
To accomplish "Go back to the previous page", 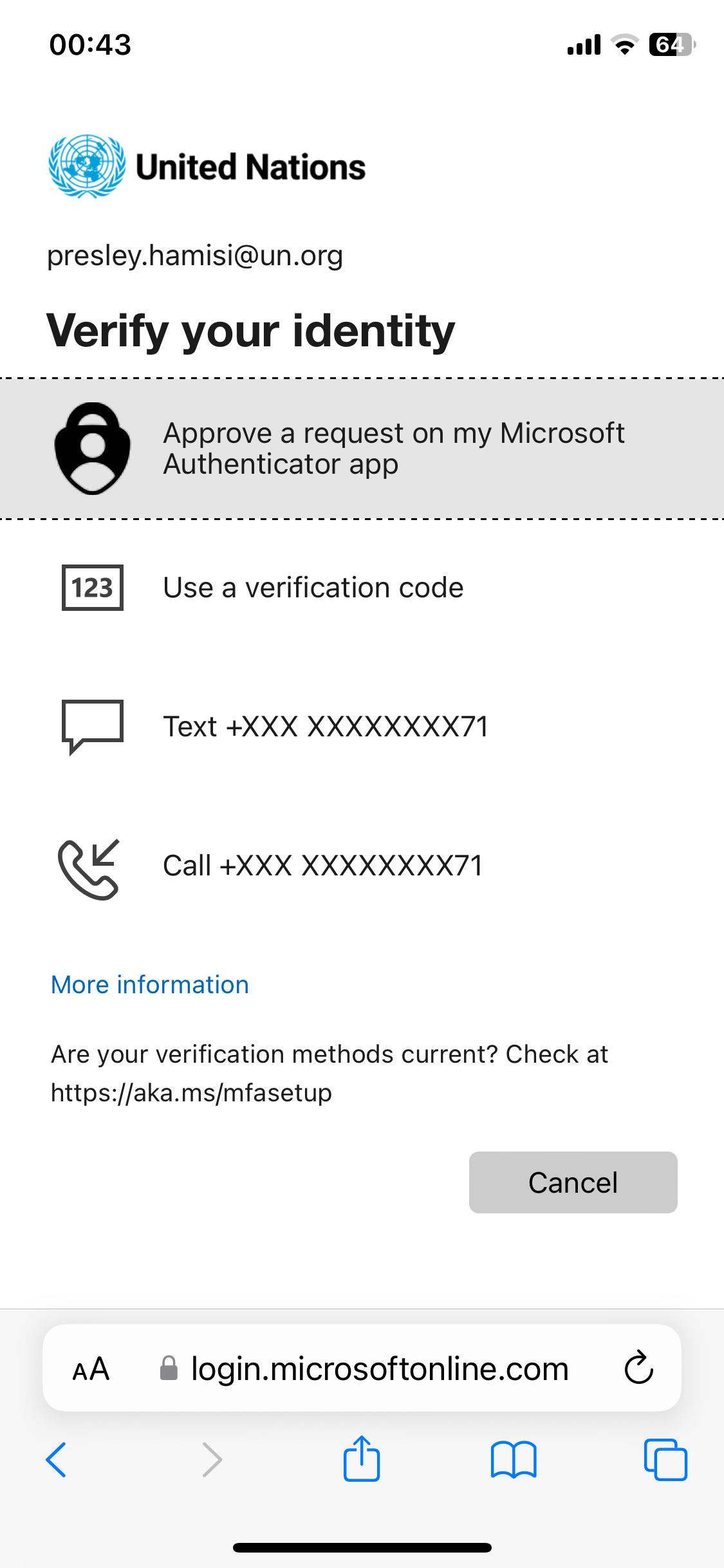I will point(57,1460).
